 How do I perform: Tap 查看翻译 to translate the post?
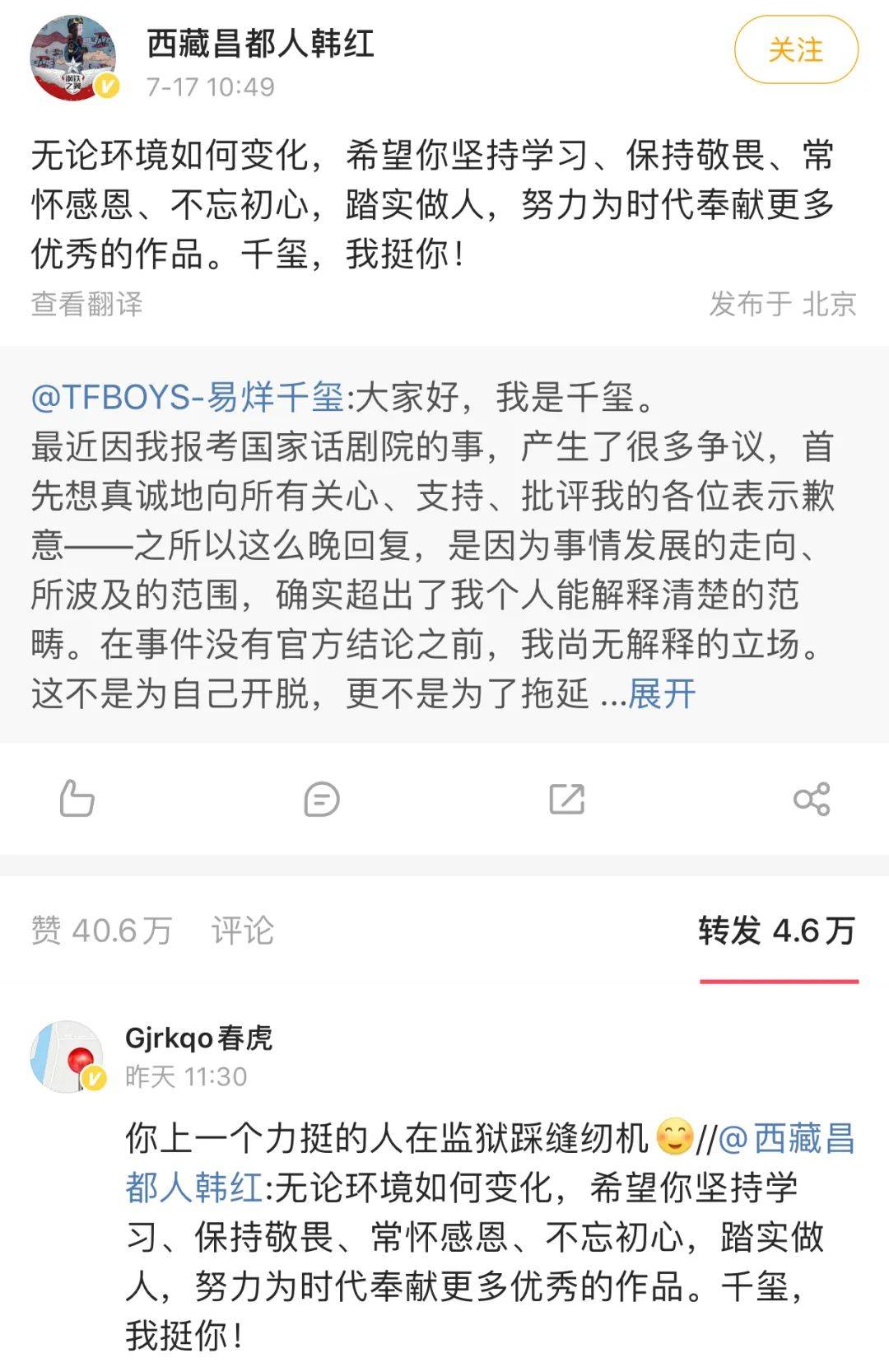point(86,304)
